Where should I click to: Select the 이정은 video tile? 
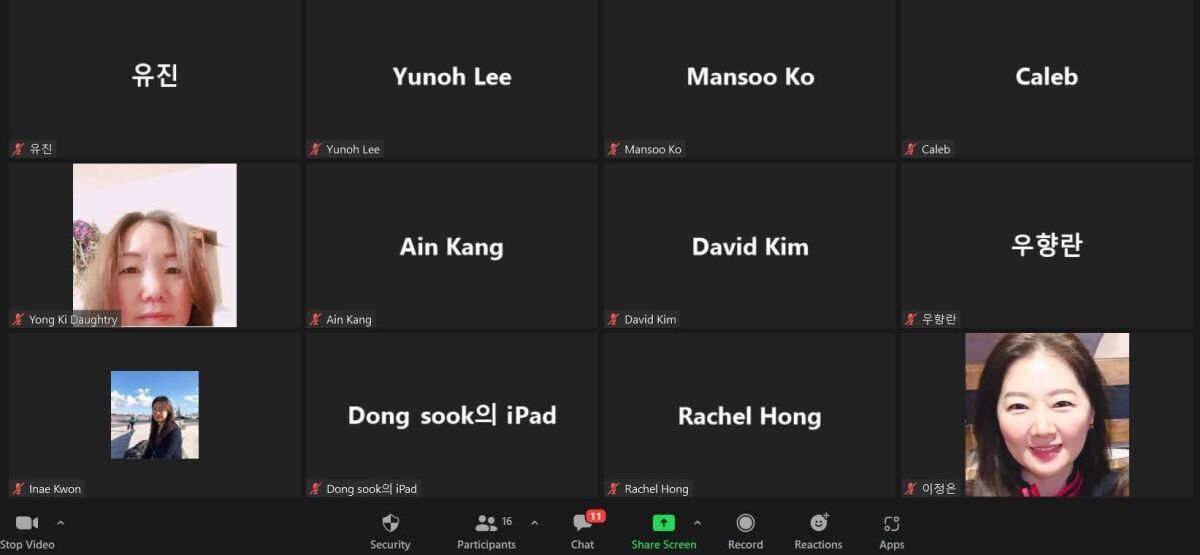pyautogui.click(x=1046, y=414)
